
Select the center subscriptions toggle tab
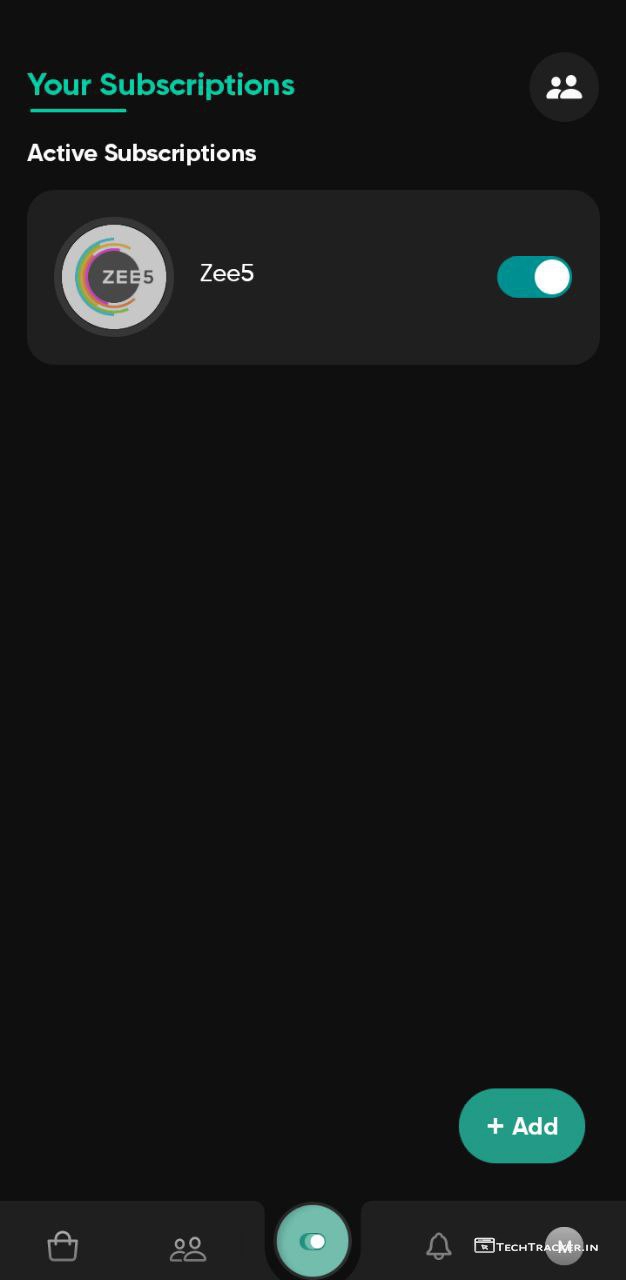pyautogui.click(x=313, y=1241)
